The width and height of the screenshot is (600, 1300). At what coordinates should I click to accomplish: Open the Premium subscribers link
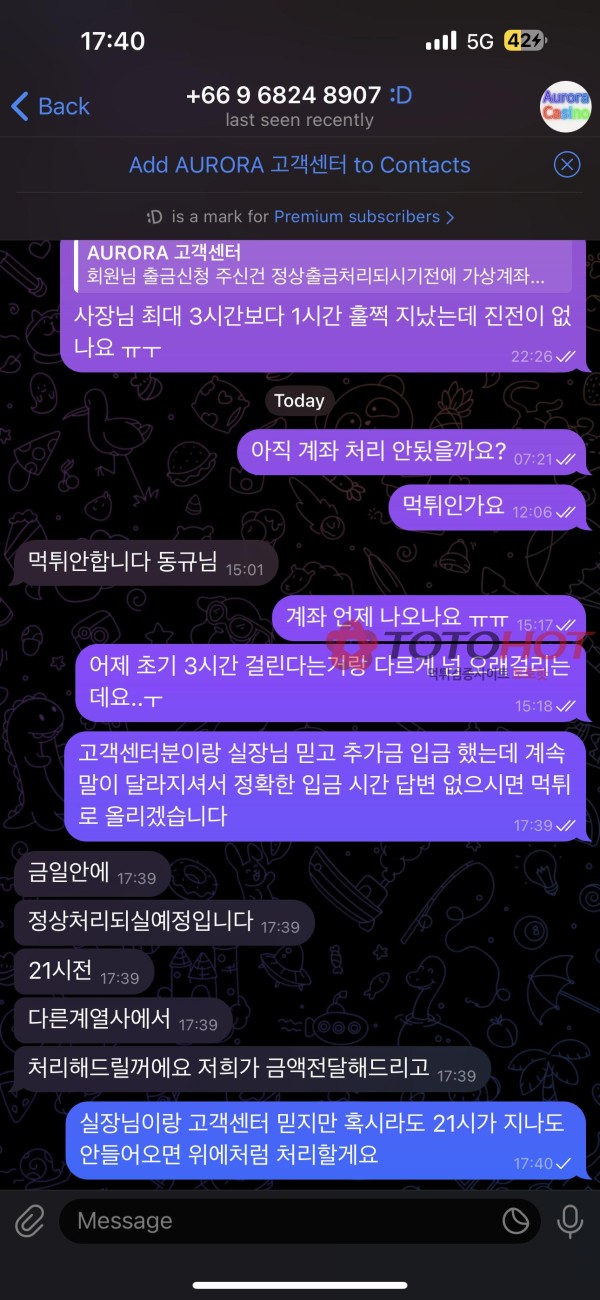click(x=364, y=216)
